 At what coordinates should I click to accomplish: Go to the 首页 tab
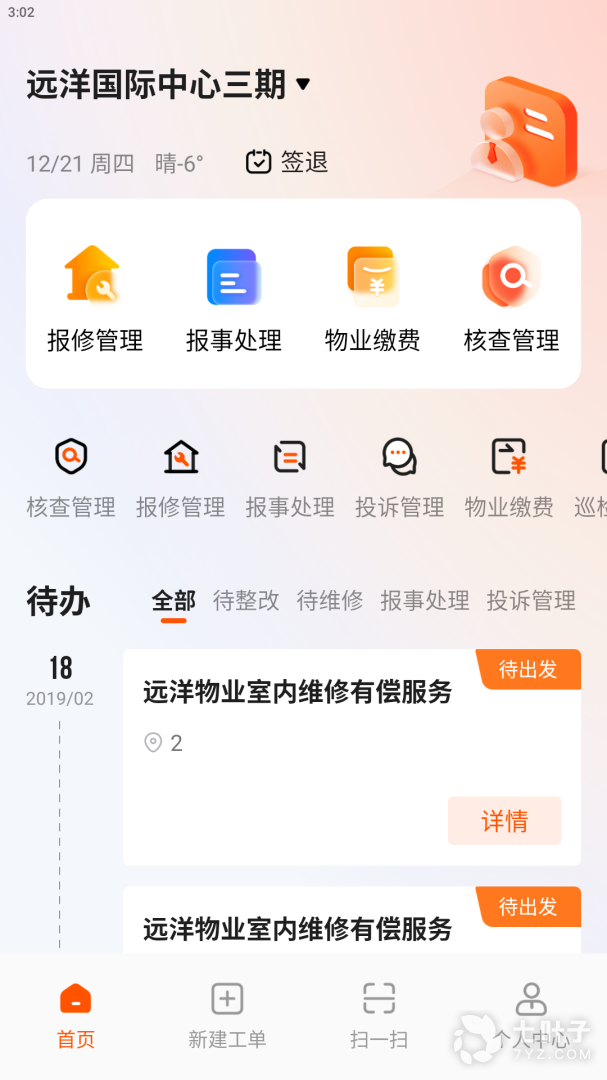[x=76, y=1015]
